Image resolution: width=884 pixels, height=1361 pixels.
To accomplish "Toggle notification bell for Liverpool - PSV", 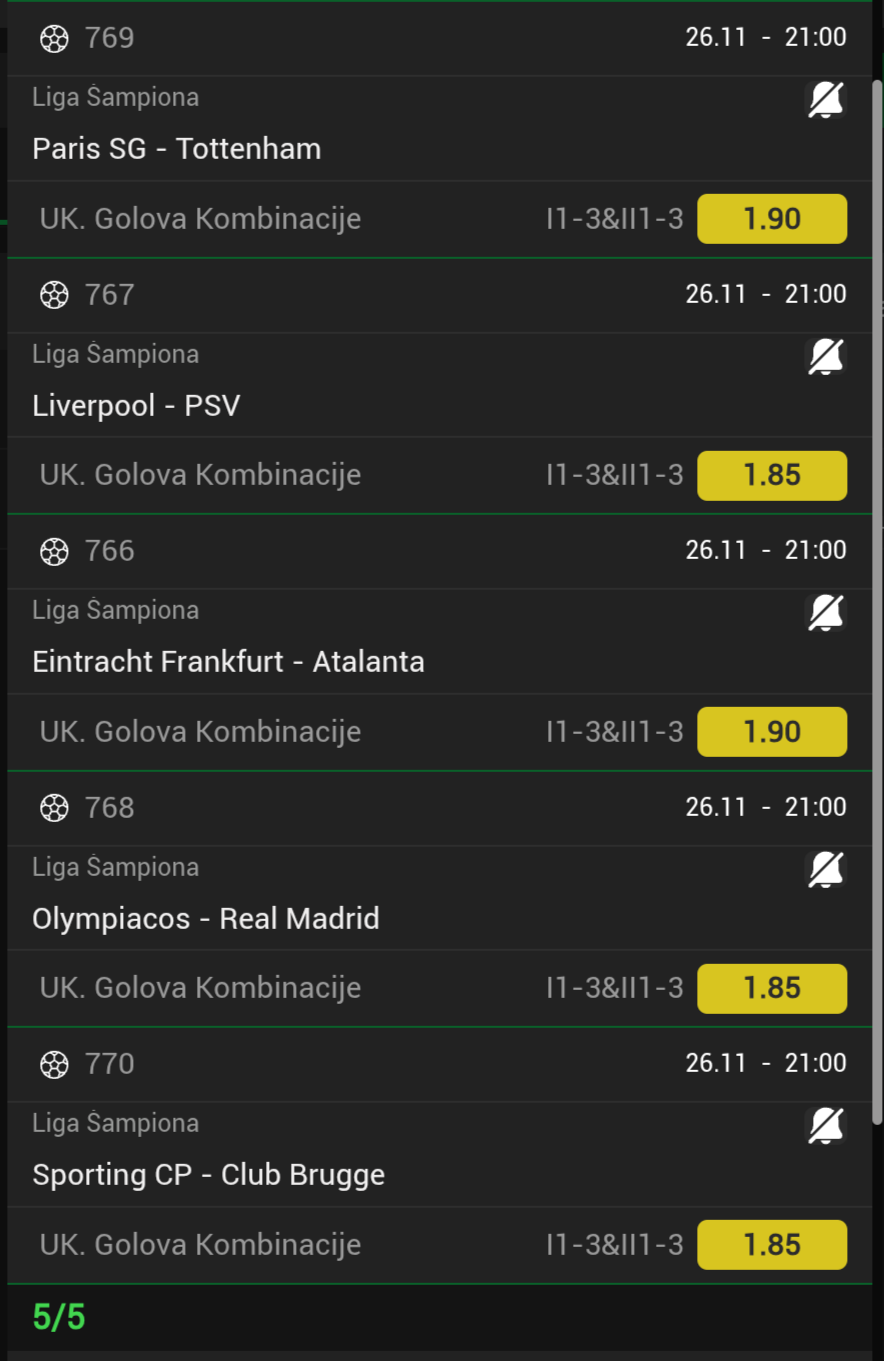I will point(825,357).
